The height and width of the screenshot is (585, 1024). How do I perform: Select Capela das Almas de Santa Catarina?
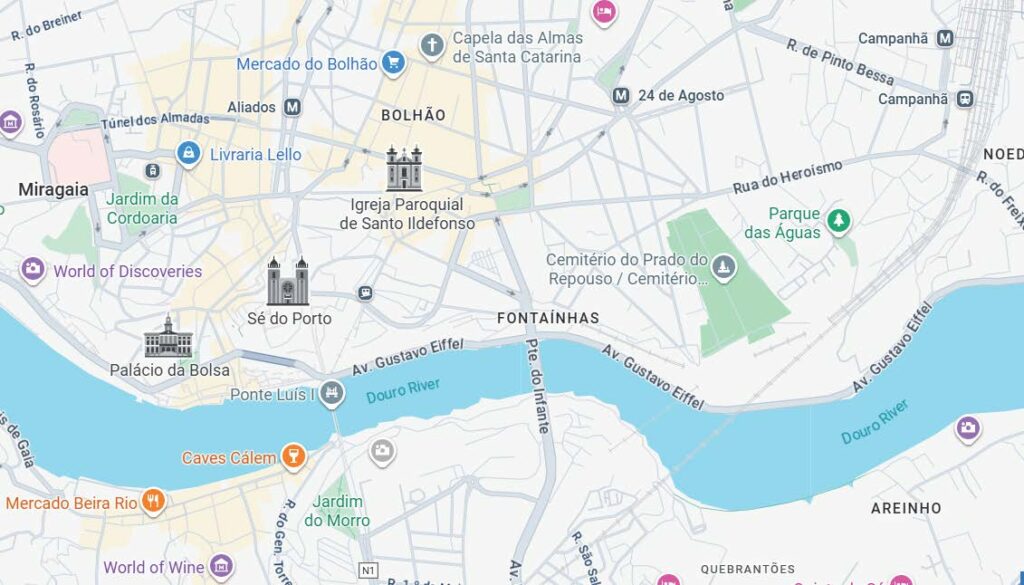tap(431, 45)
